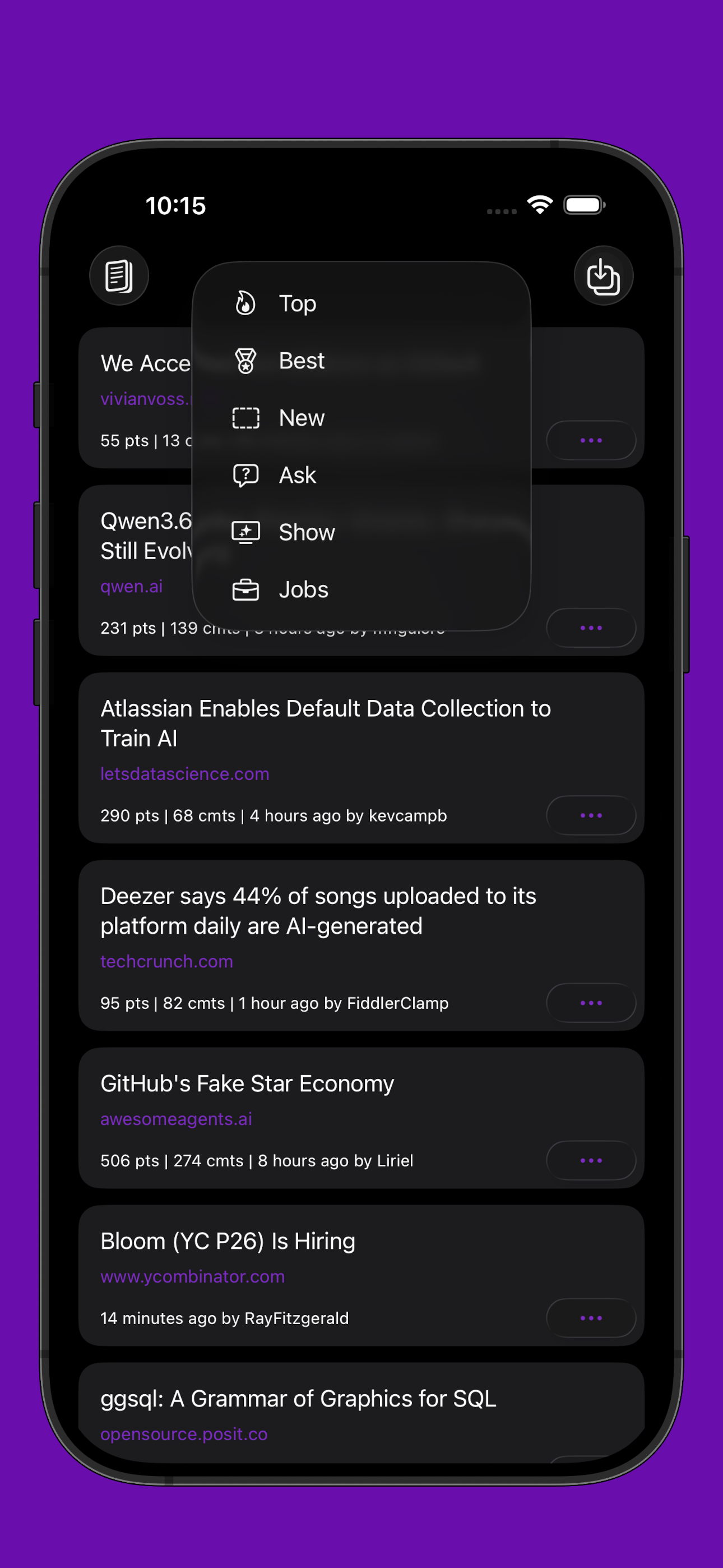Open the Jobs feed
Image resolution: width=723 pixels, height=1568 pixels.
pos(303,589)
